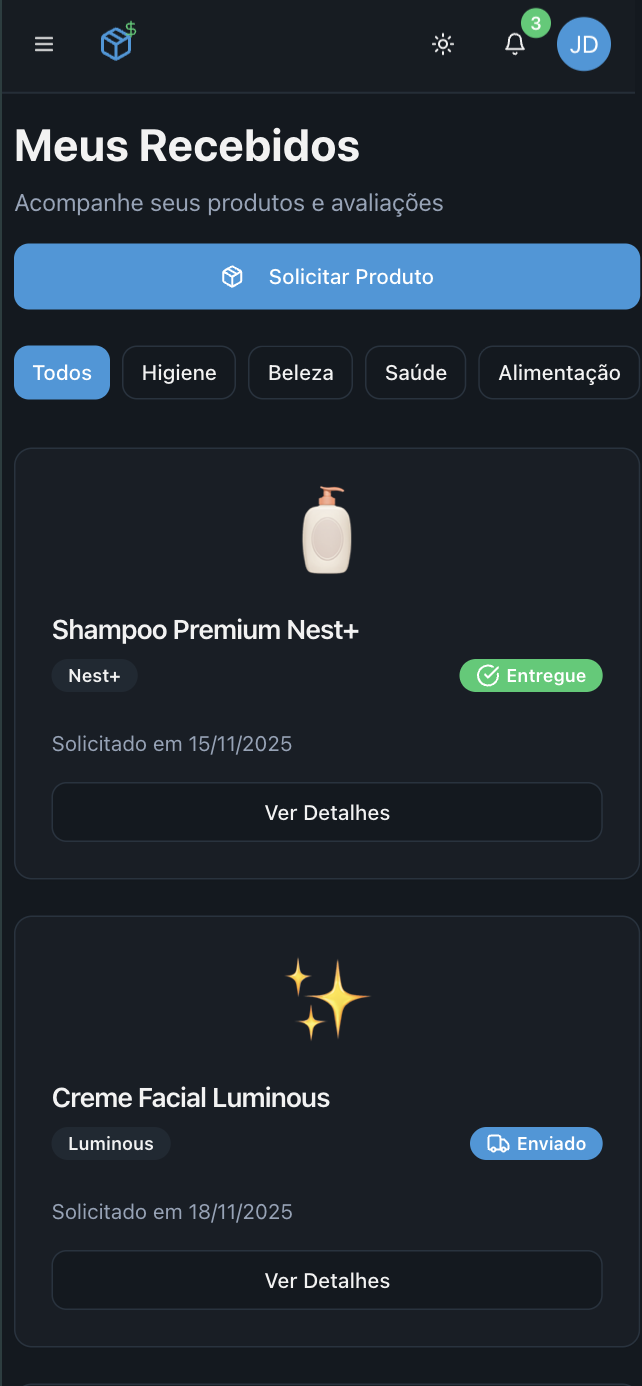Tap the Solicitar Produto button

[x=327, y=277]
